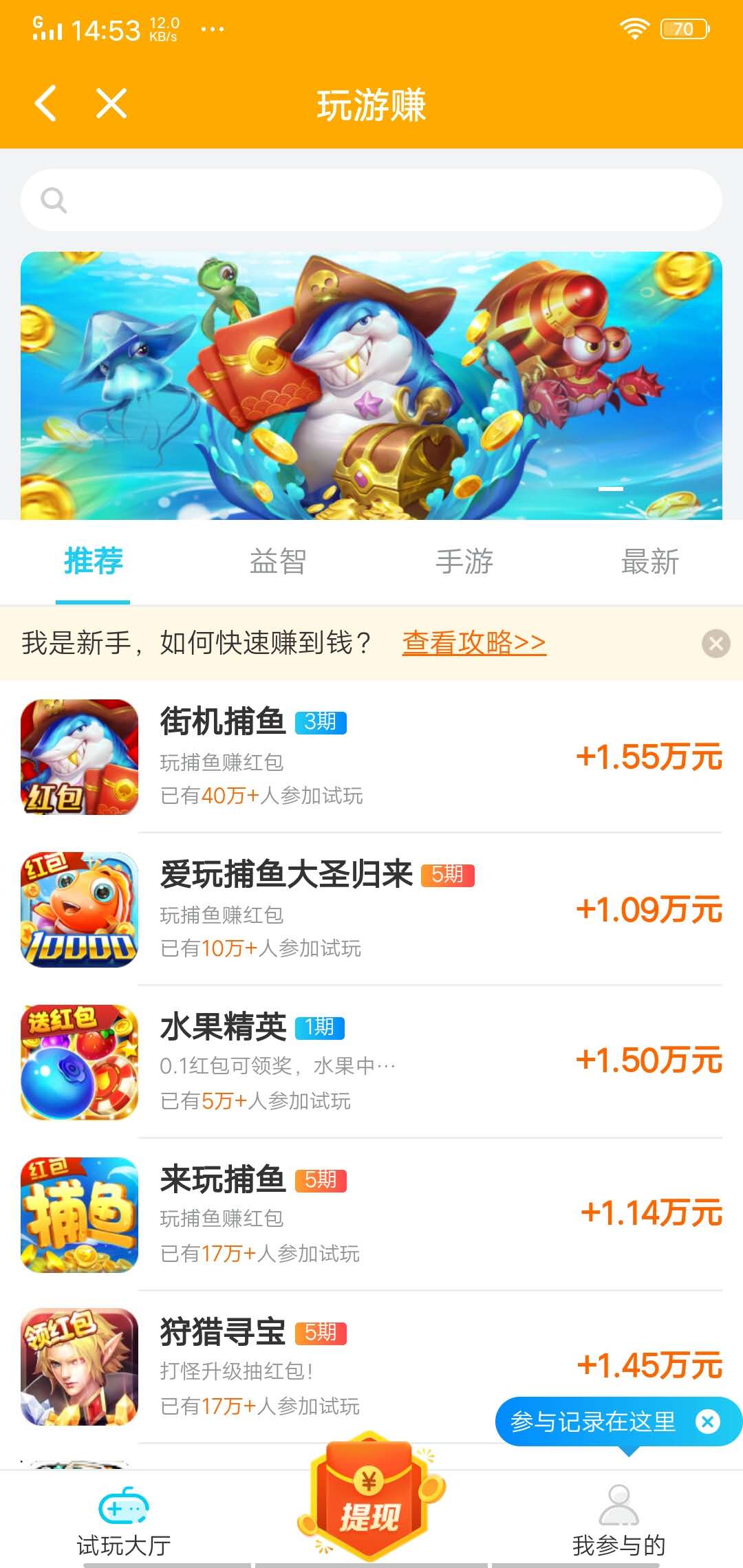Tap the +1.55万元 earnings amount

tap(651, 756)
